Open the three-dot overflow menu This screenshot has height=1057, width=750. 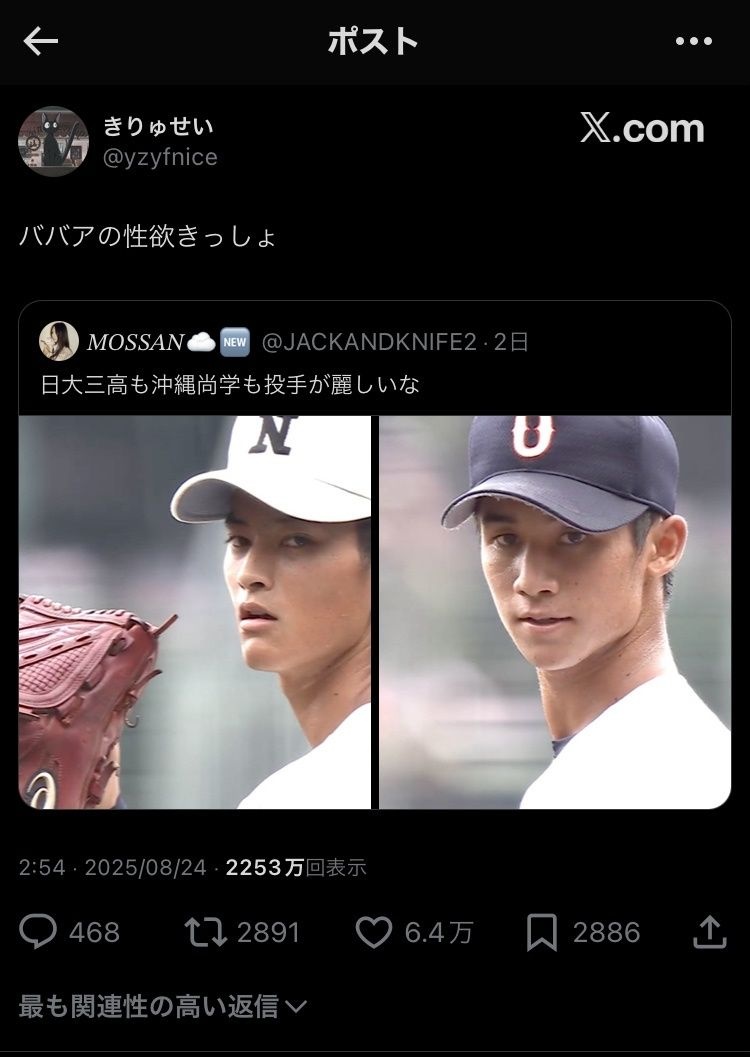click(693, 41)
